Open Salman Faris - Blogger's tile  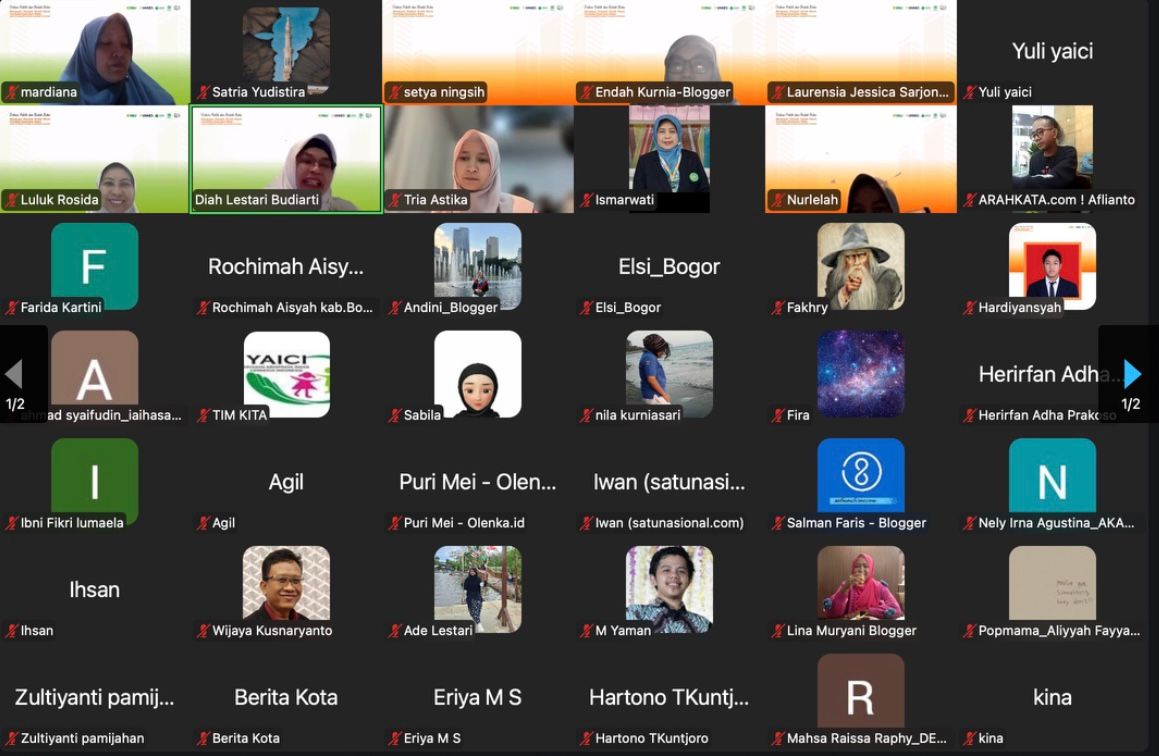click(x=860, y=480)
